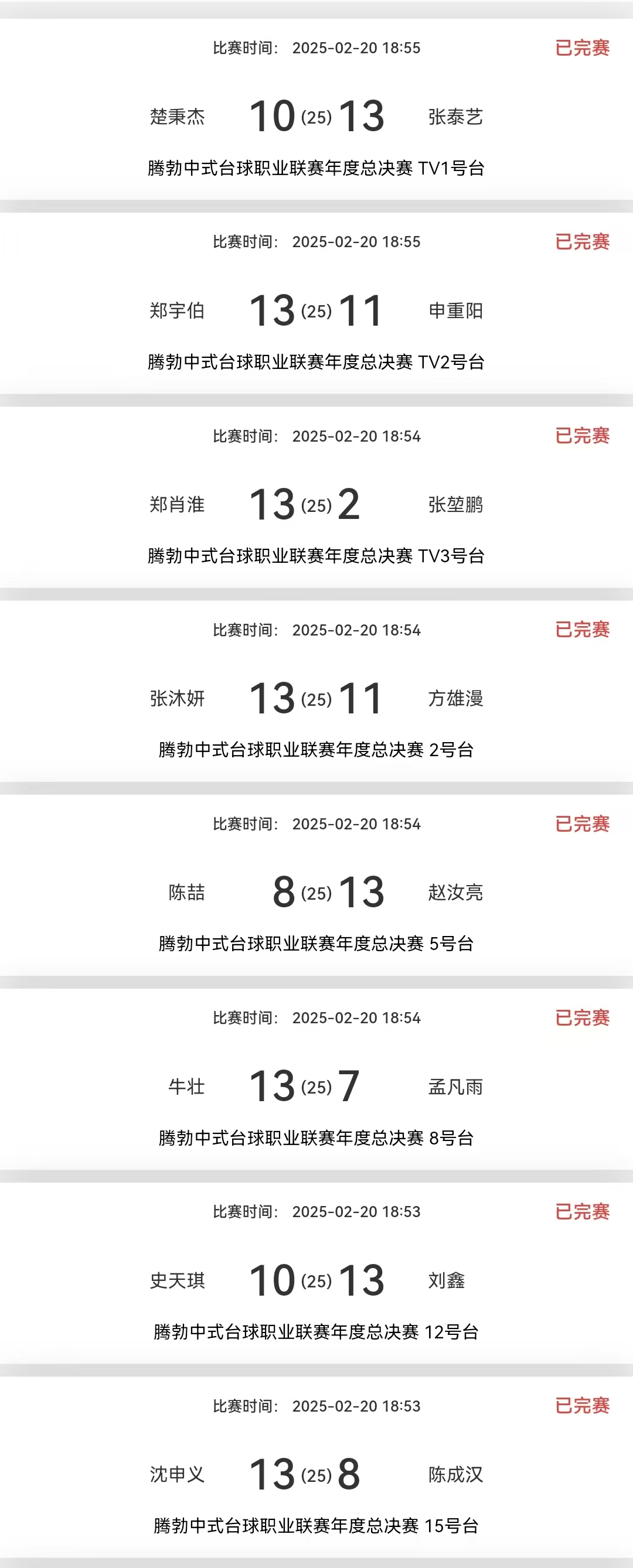This screenshot has width=633, height=1568.
Task: Select the 郑肖淮 vs 张堃鹏 match card
Action: coord(316,504)
